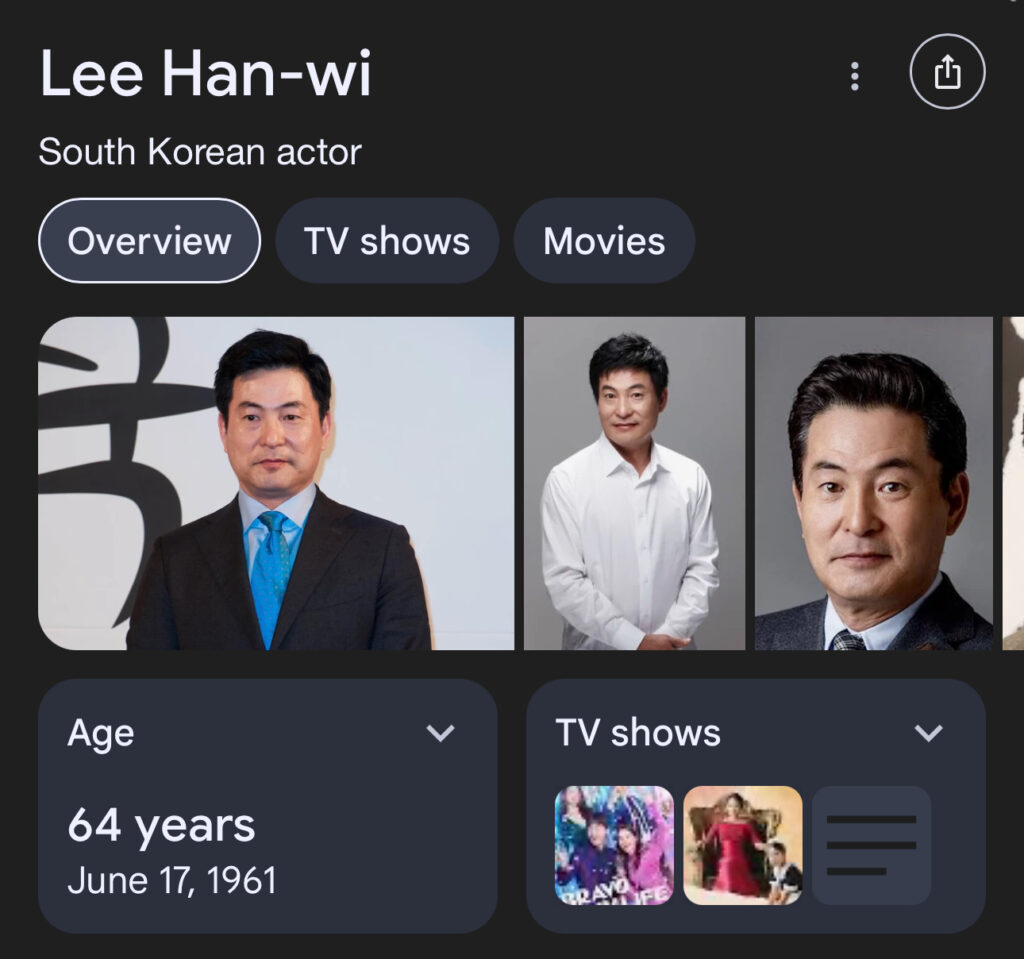The width and height of the screenshot is (1024, 959).
Task: Open the photo with the blue tie
Action: coord(276,484)
